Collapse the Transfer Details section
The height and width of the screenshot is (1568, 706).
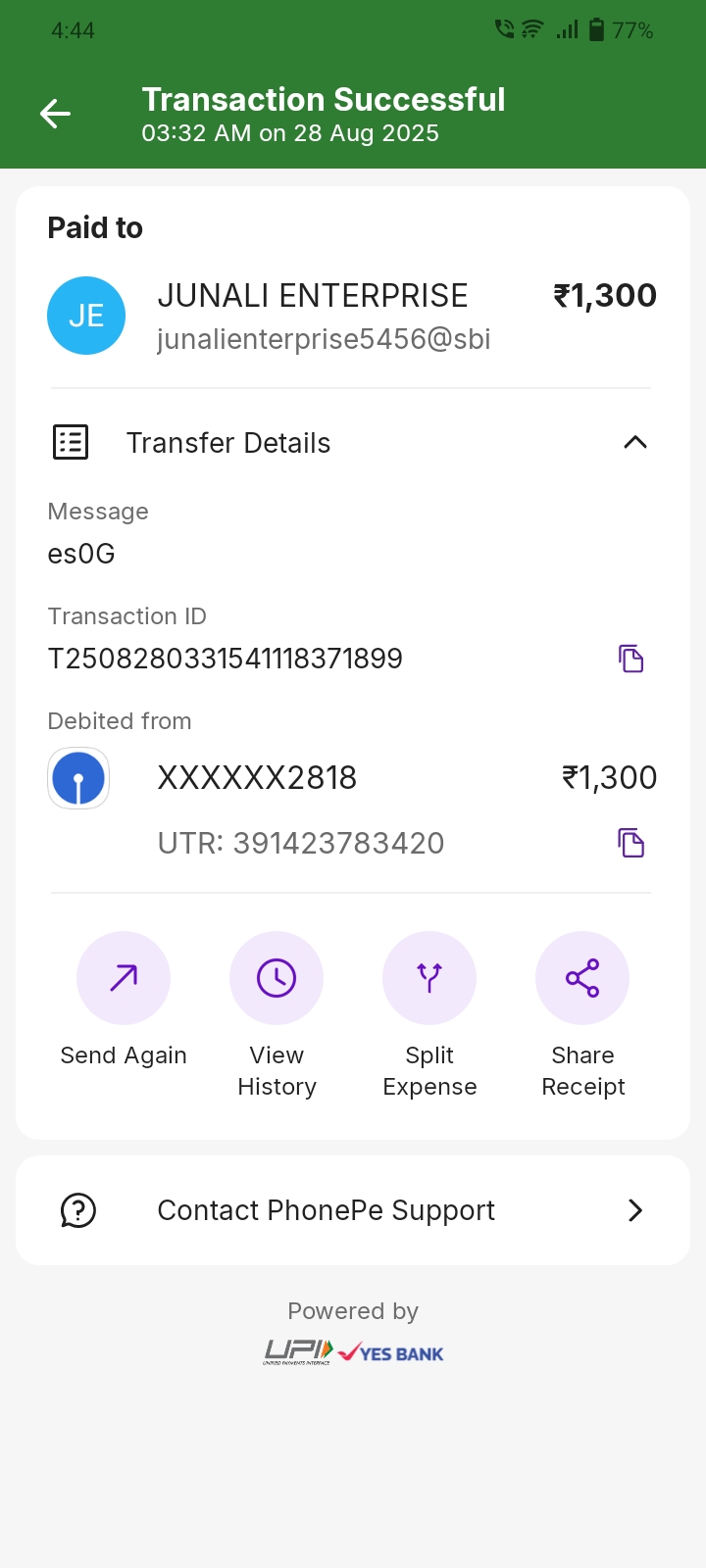pyautogui.click(x=634, y=443)
